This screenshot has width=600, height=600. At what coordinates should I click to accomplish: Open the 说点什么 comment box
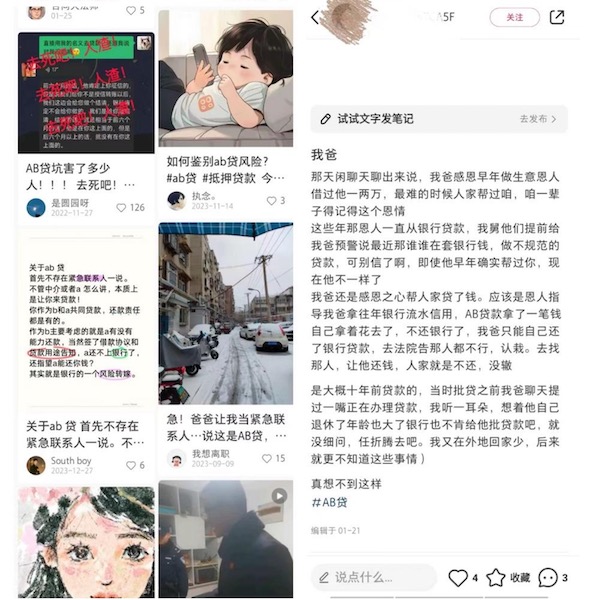[x=374, y=577]
